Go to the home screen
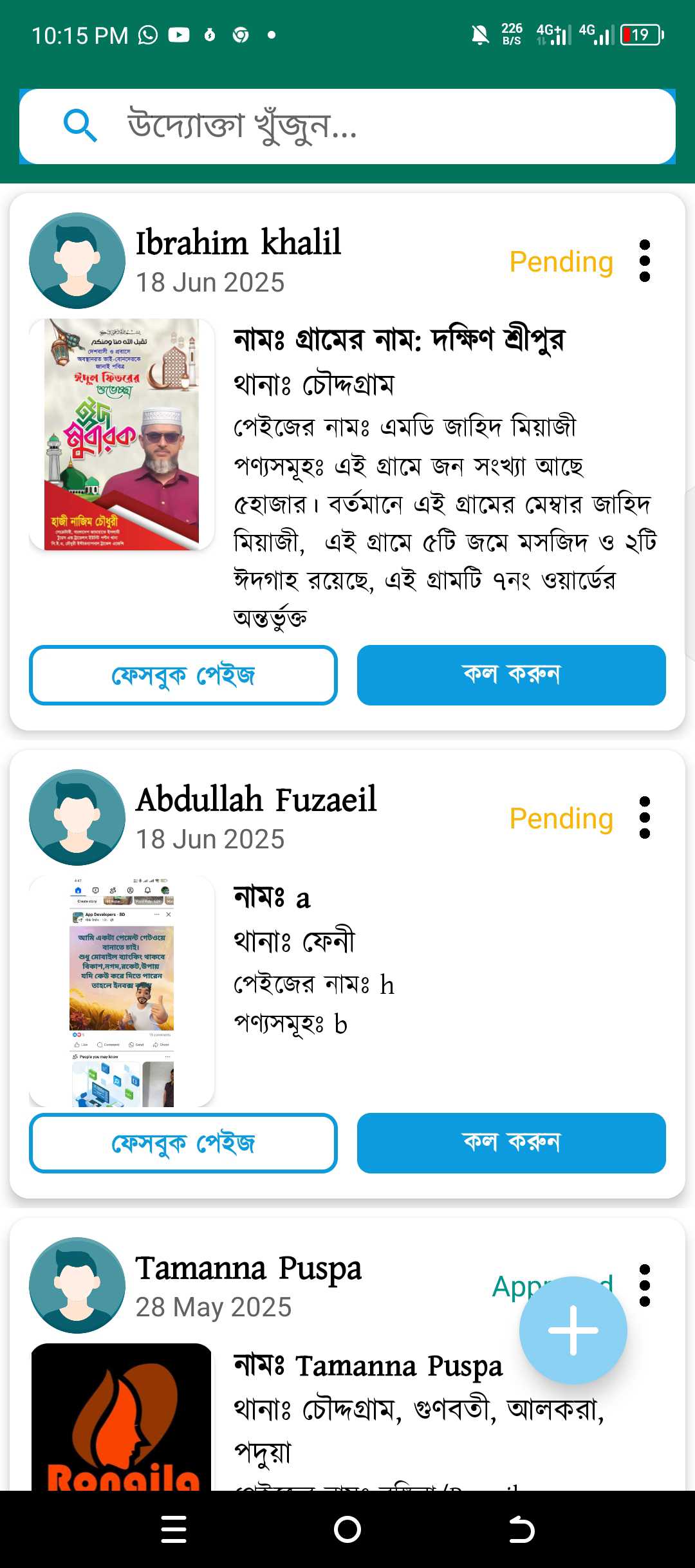This screenshot has width=695, height=1568. pyautogui.click(x=347, y=1529)
